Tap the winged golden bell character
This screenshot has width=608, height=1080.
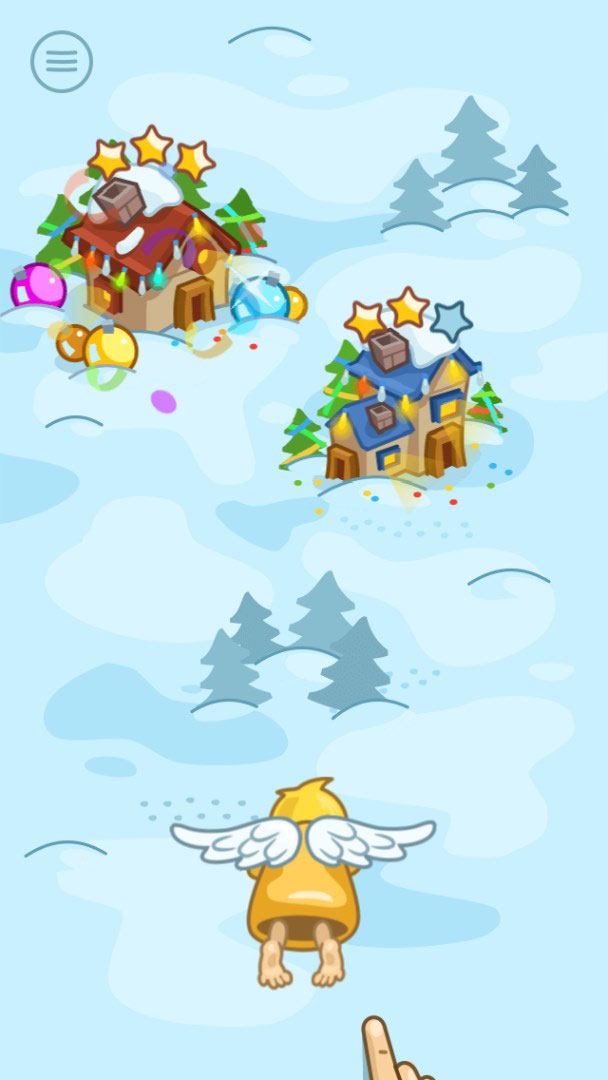(303, 884)
